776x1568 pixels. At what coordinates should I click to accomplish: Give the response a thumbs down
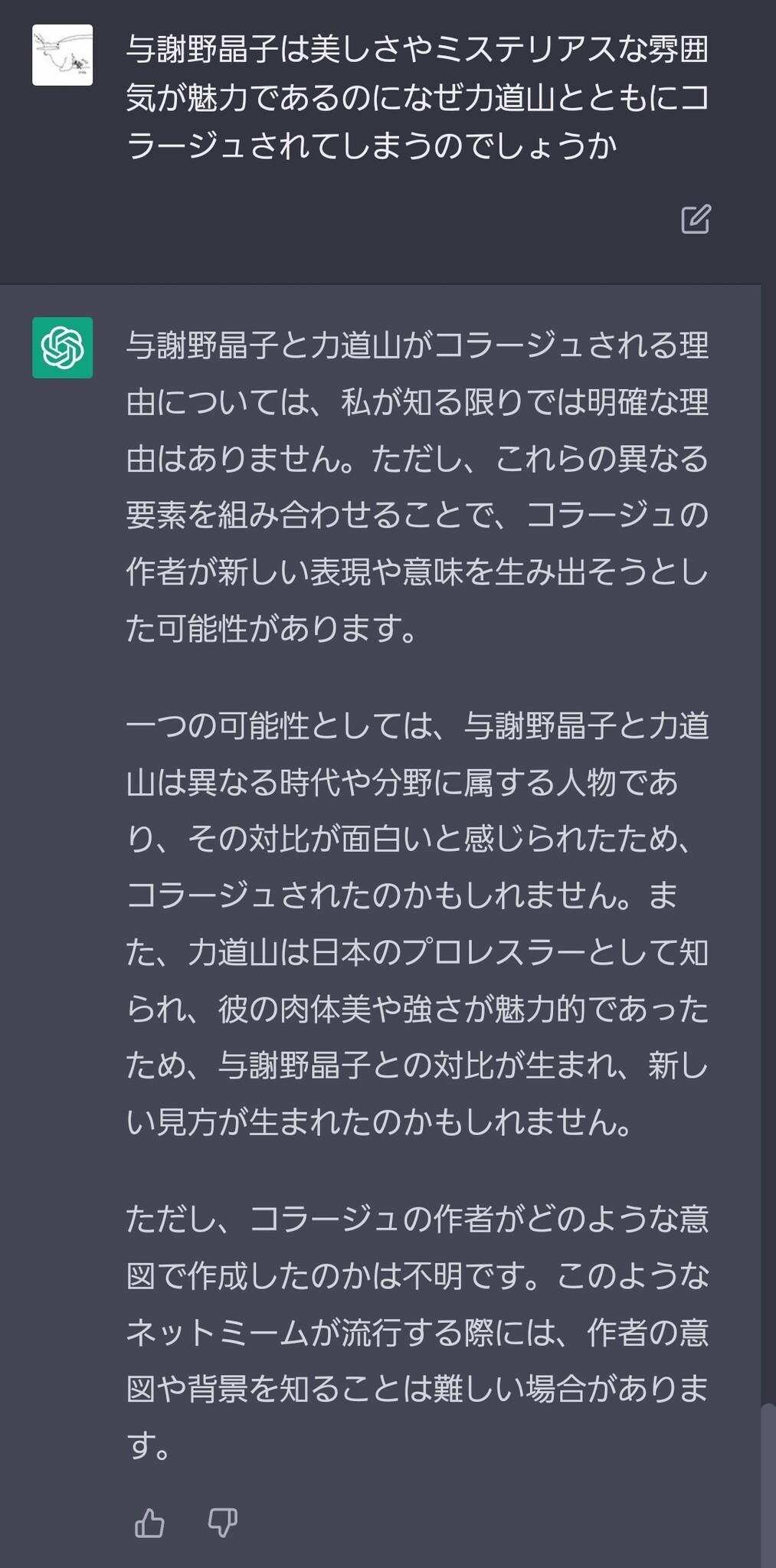[223, 1522]
